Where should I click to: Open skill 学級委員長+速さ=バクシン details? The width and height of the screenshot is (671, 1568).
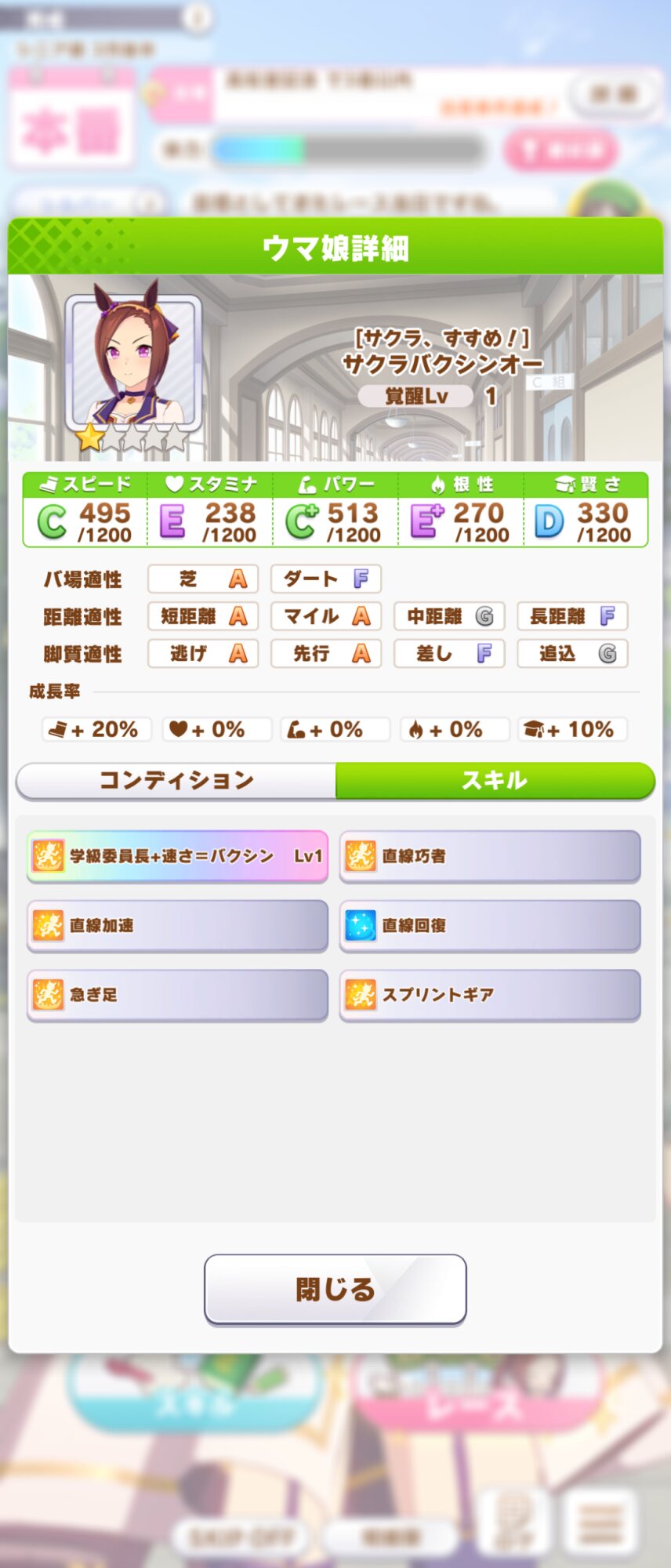tap(177, 856)
